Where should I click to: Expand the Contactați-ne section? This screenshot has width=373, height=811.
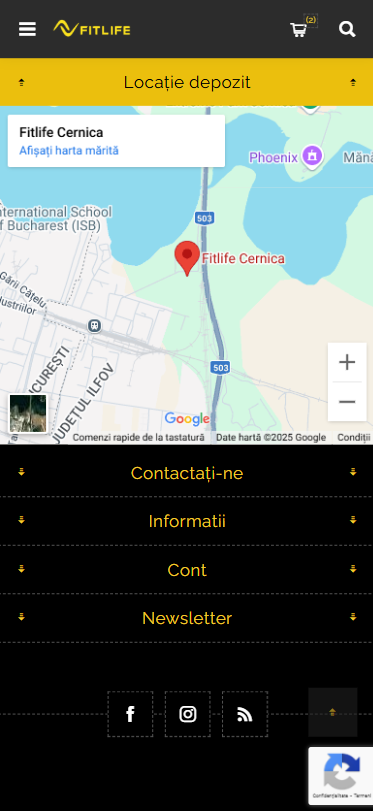point(186,473)
